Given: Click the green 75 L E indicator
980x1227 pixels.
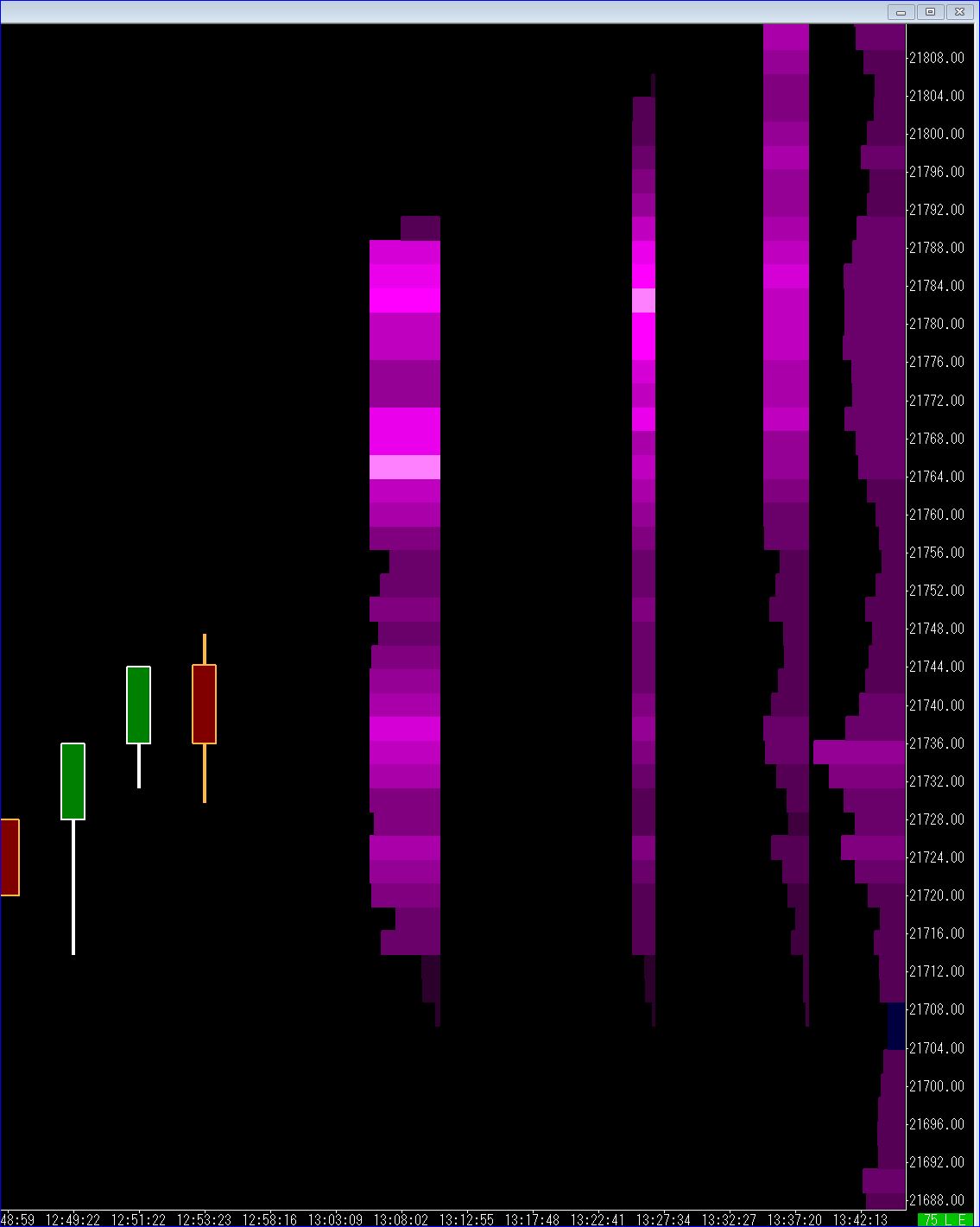Looking at the screenshot, I should click(944, 1219).
